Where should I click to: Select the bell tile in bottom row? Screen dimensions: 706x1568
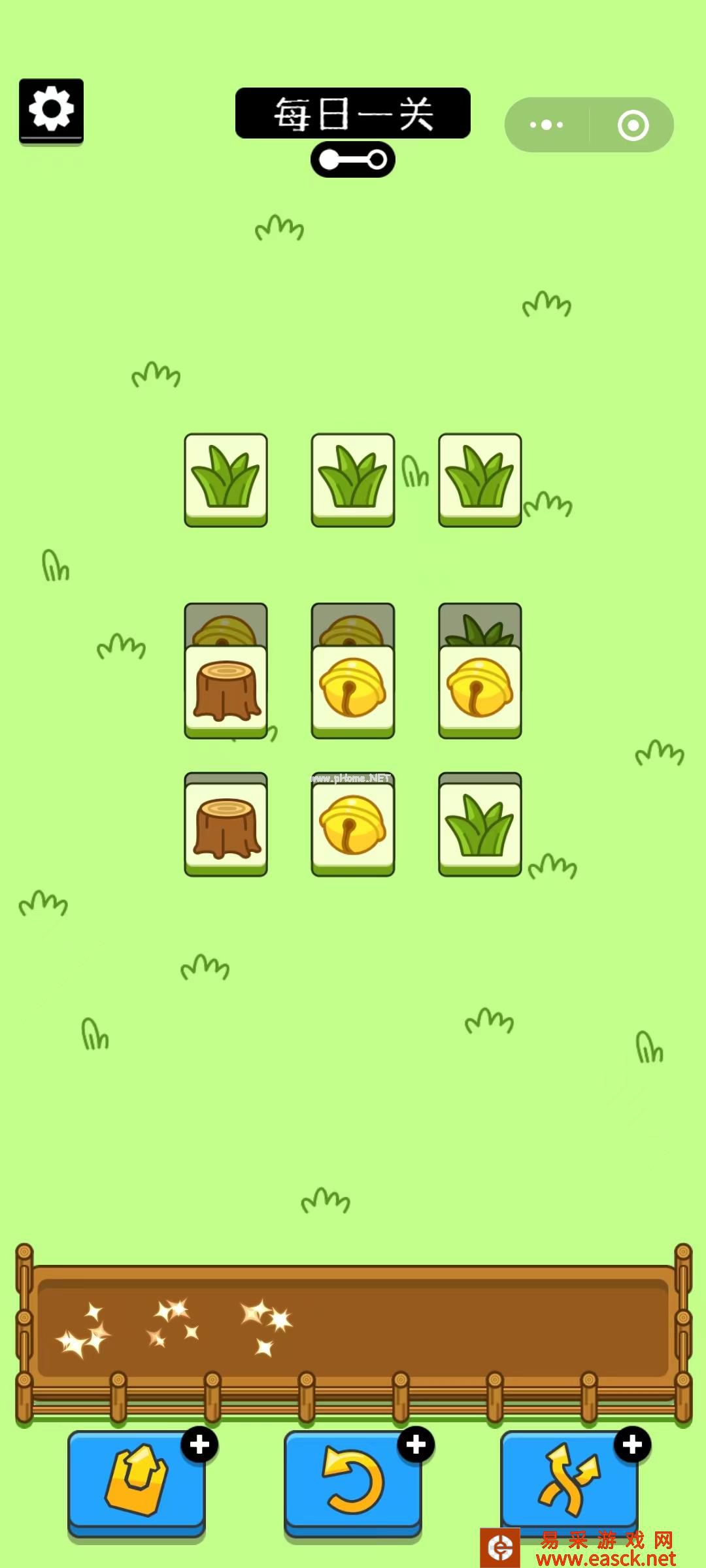[x=353, y=828]
